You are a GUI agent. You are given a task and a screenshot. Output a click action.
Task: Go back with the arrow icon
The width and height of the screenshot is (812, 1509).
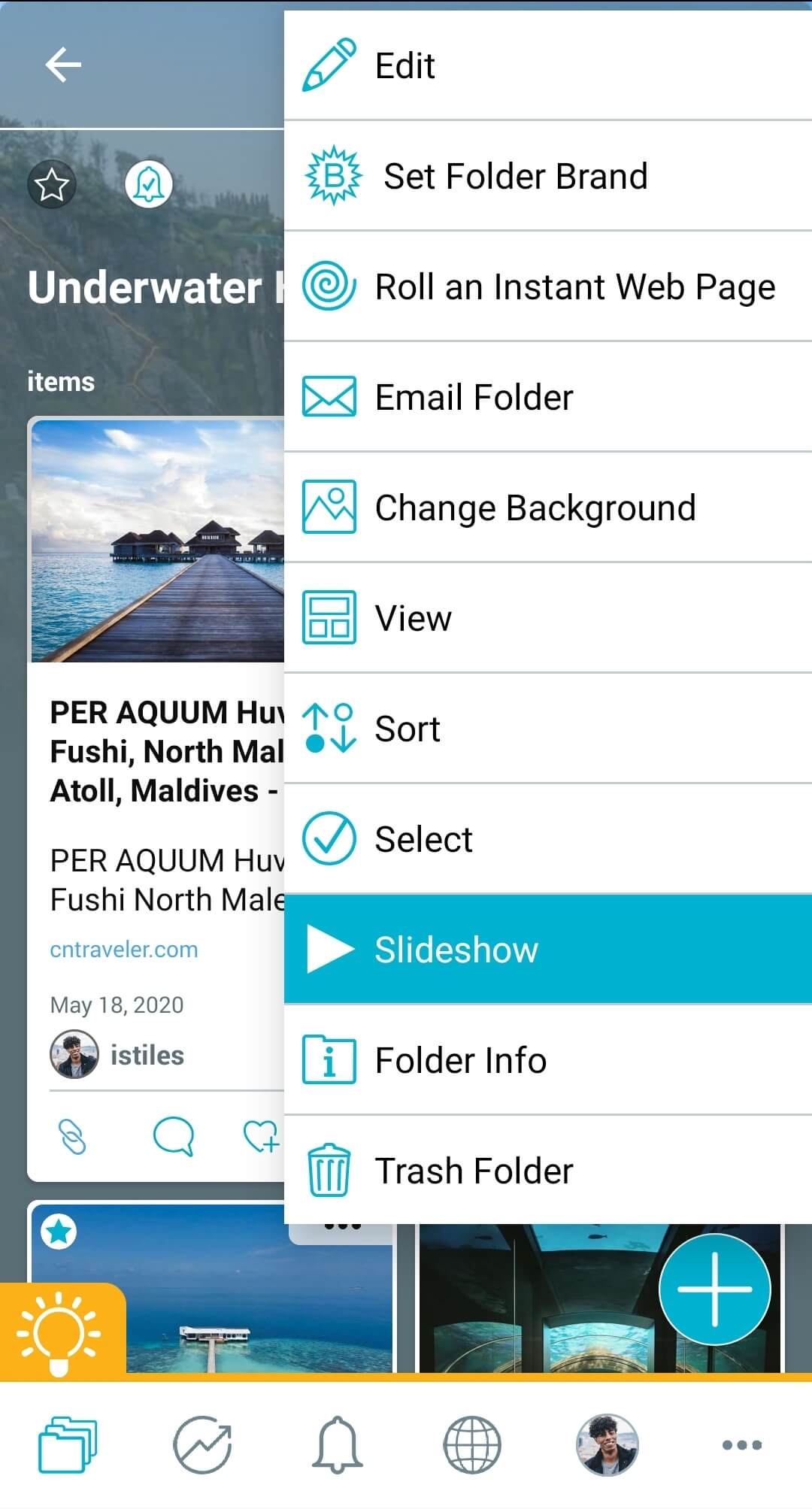(x=63, y=65)
